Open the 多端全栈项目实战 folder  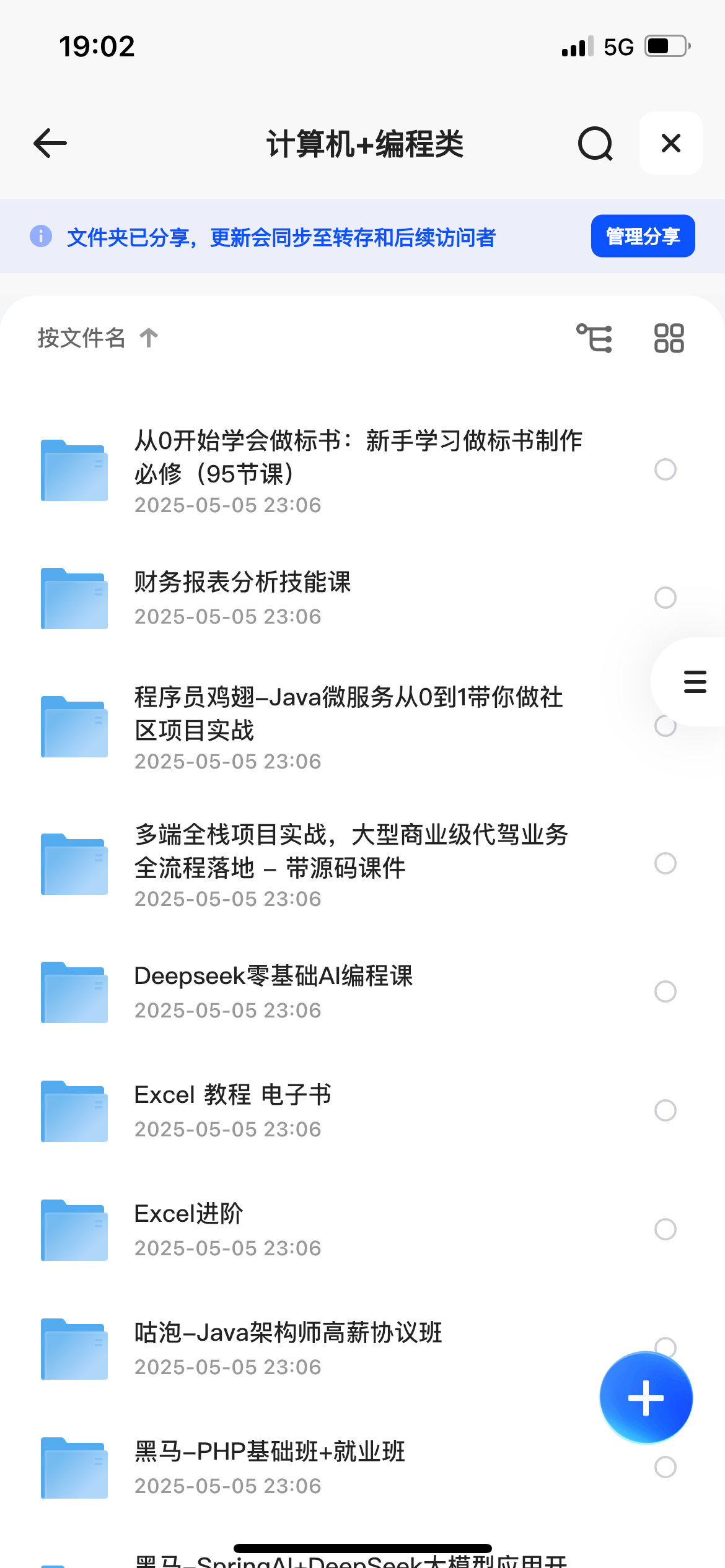(351, 852)
